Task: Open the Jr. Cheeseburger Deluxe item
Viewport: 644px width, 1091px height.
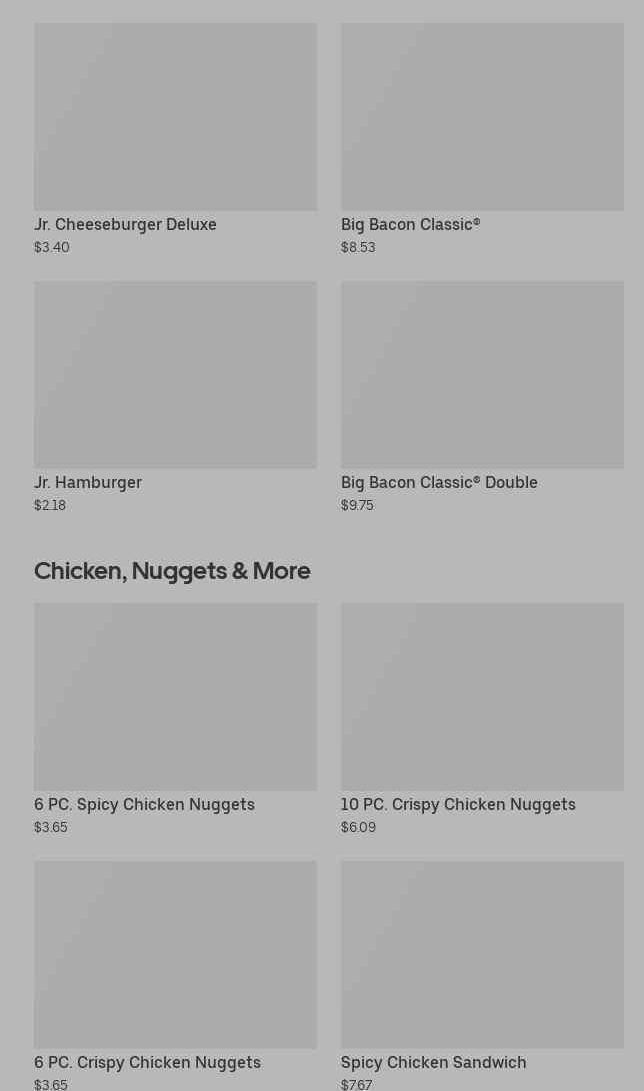Action: (175, 139)
